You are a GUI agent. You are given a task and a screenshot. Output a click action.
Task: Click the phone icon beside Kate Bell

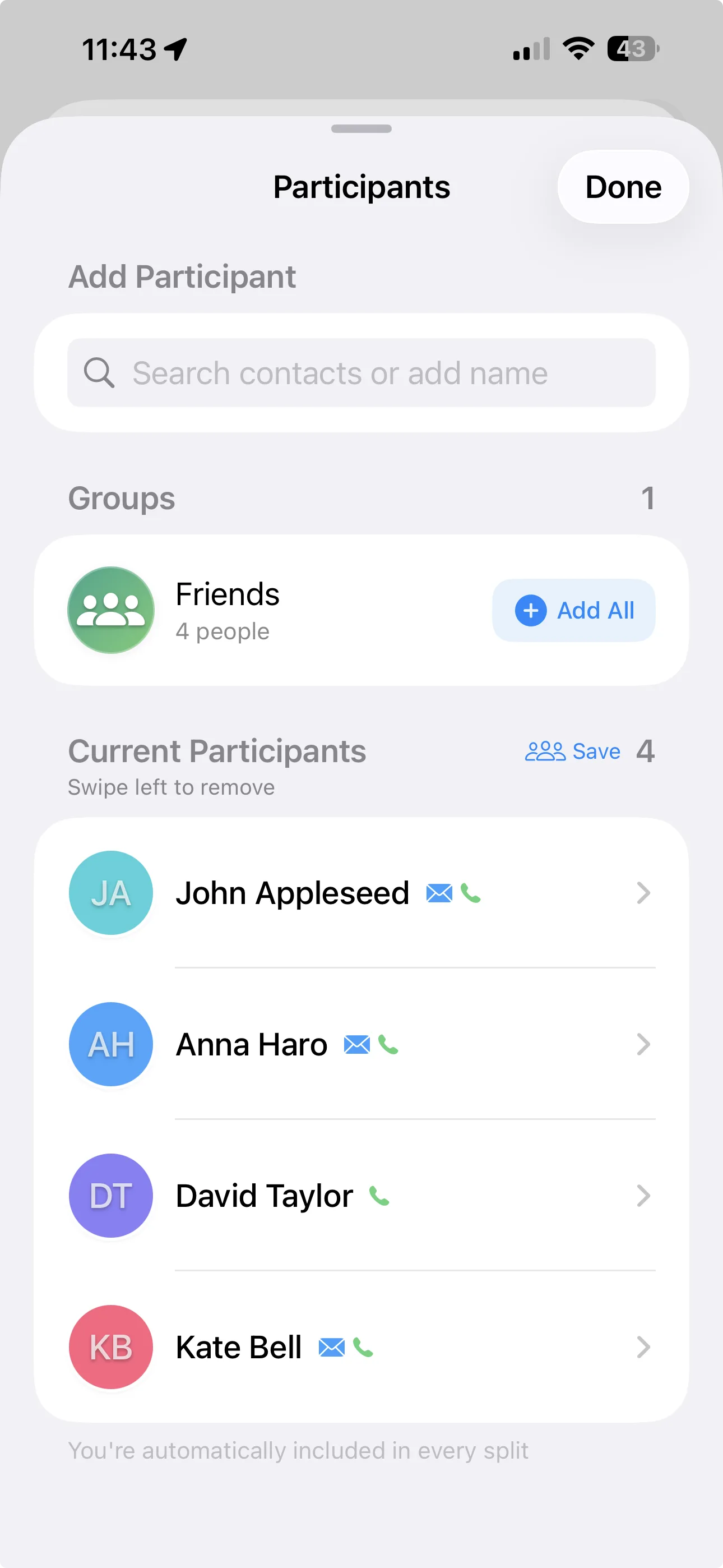pyautogui.click(x=363, y=1347)
